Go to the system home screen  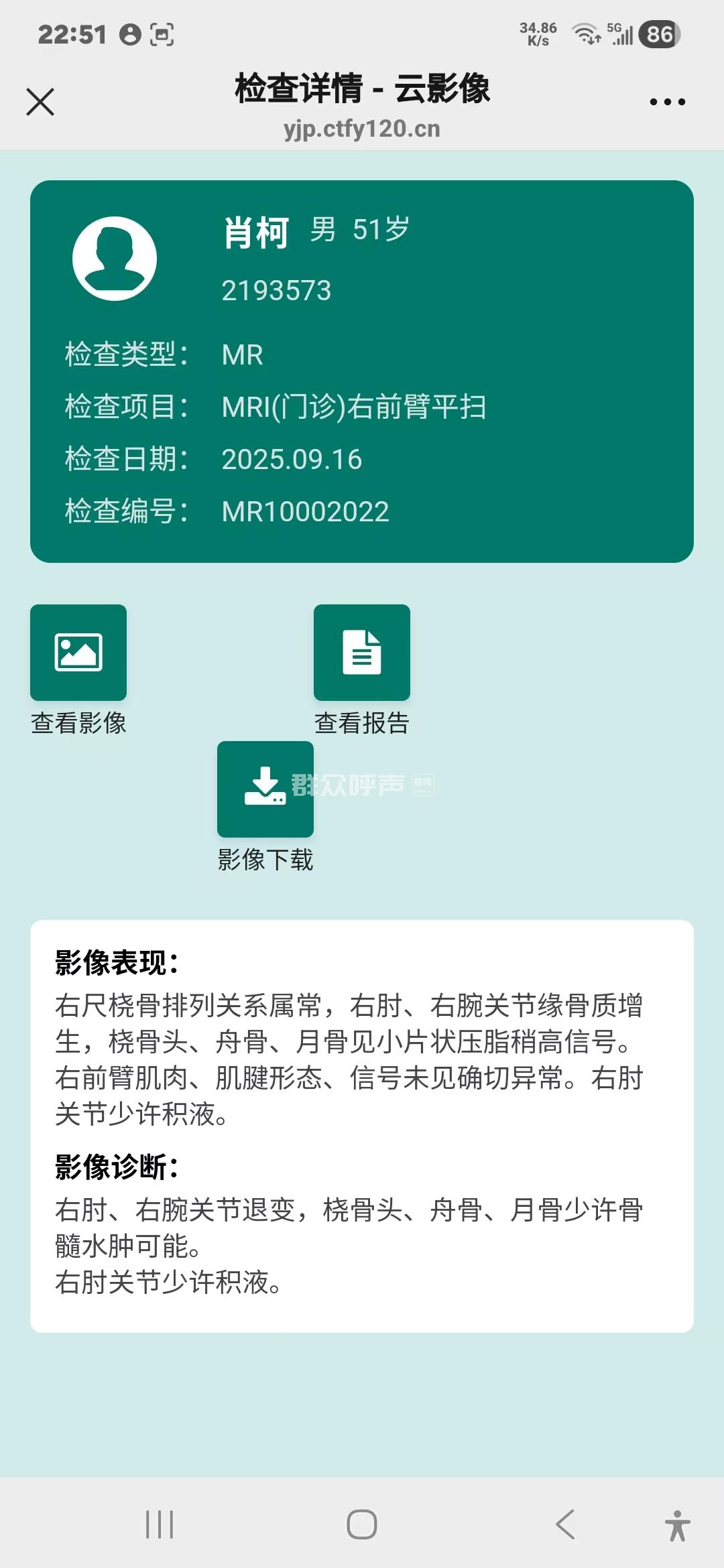(x=362, y=1524)
